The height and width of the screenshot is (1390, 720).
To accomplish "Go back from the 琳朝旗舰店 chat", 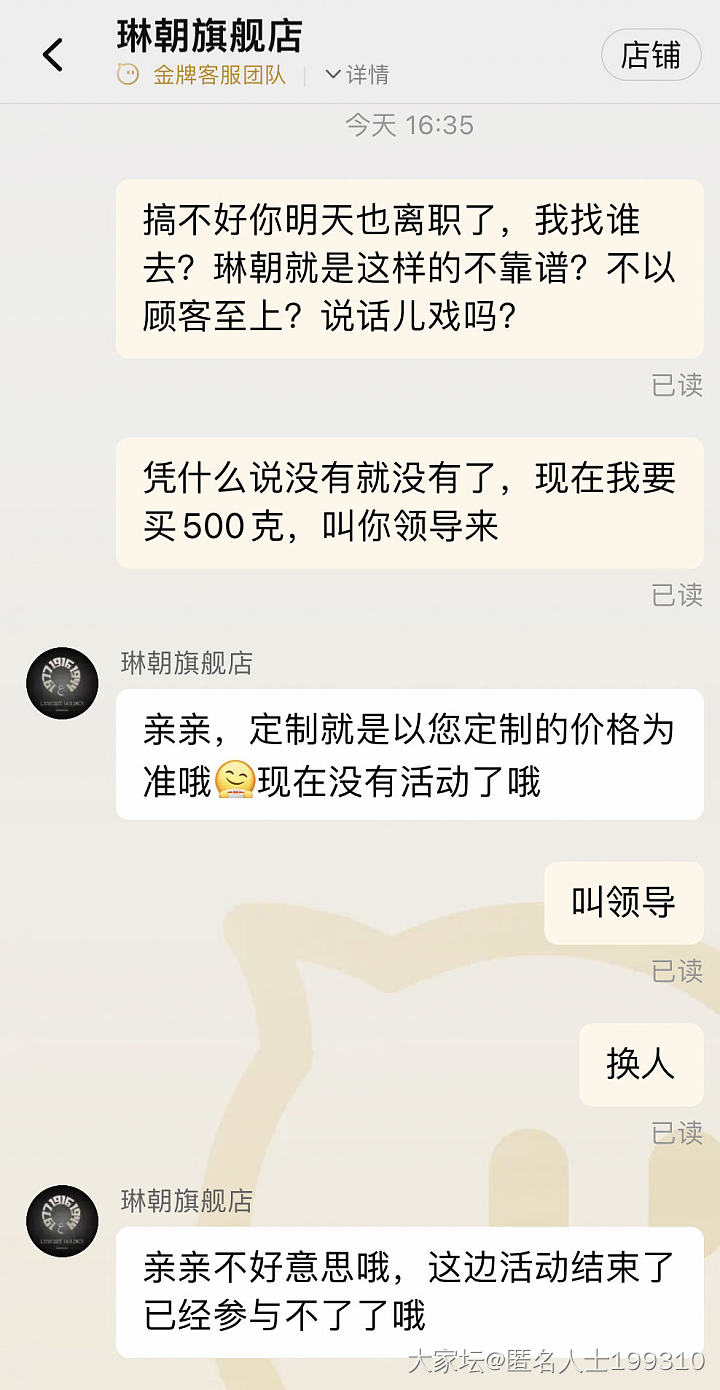I will pyautogui.click(x=53, y=55).
